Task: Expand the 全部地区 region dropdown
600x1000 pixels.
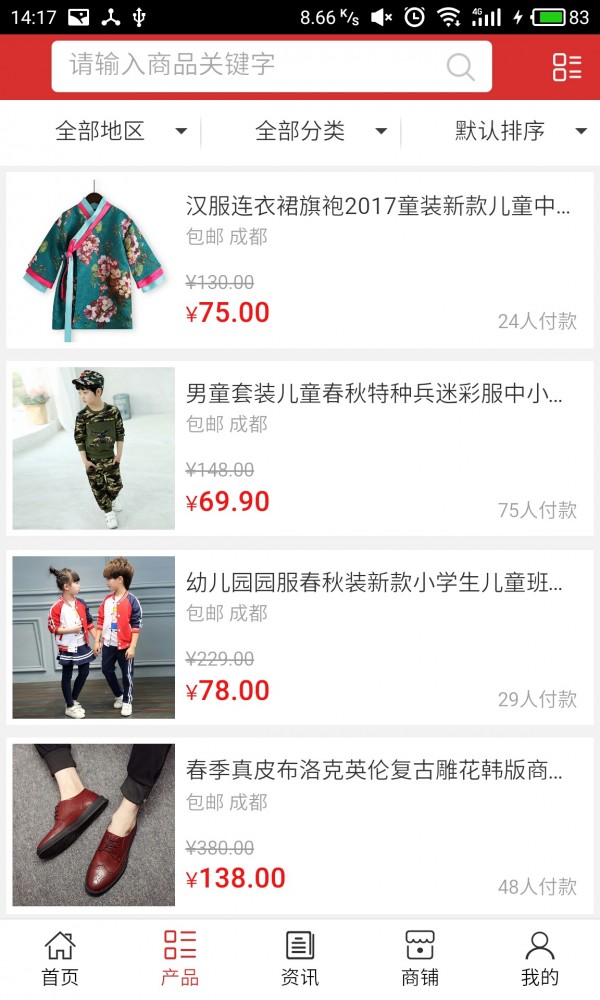Action: tap(120, 131)
